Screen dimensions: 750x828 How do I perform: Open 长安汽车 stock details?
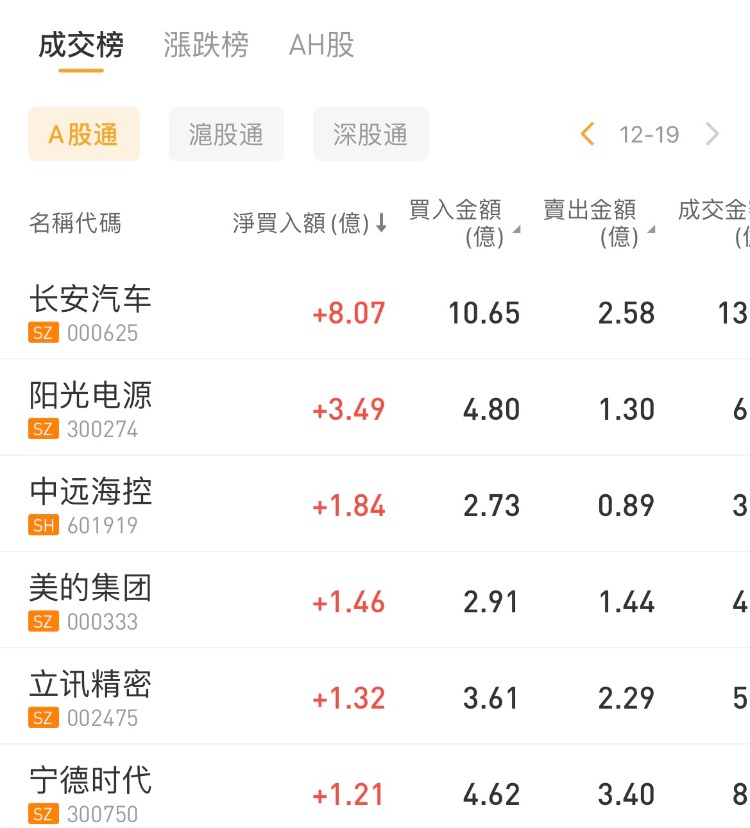pos(90,310)
